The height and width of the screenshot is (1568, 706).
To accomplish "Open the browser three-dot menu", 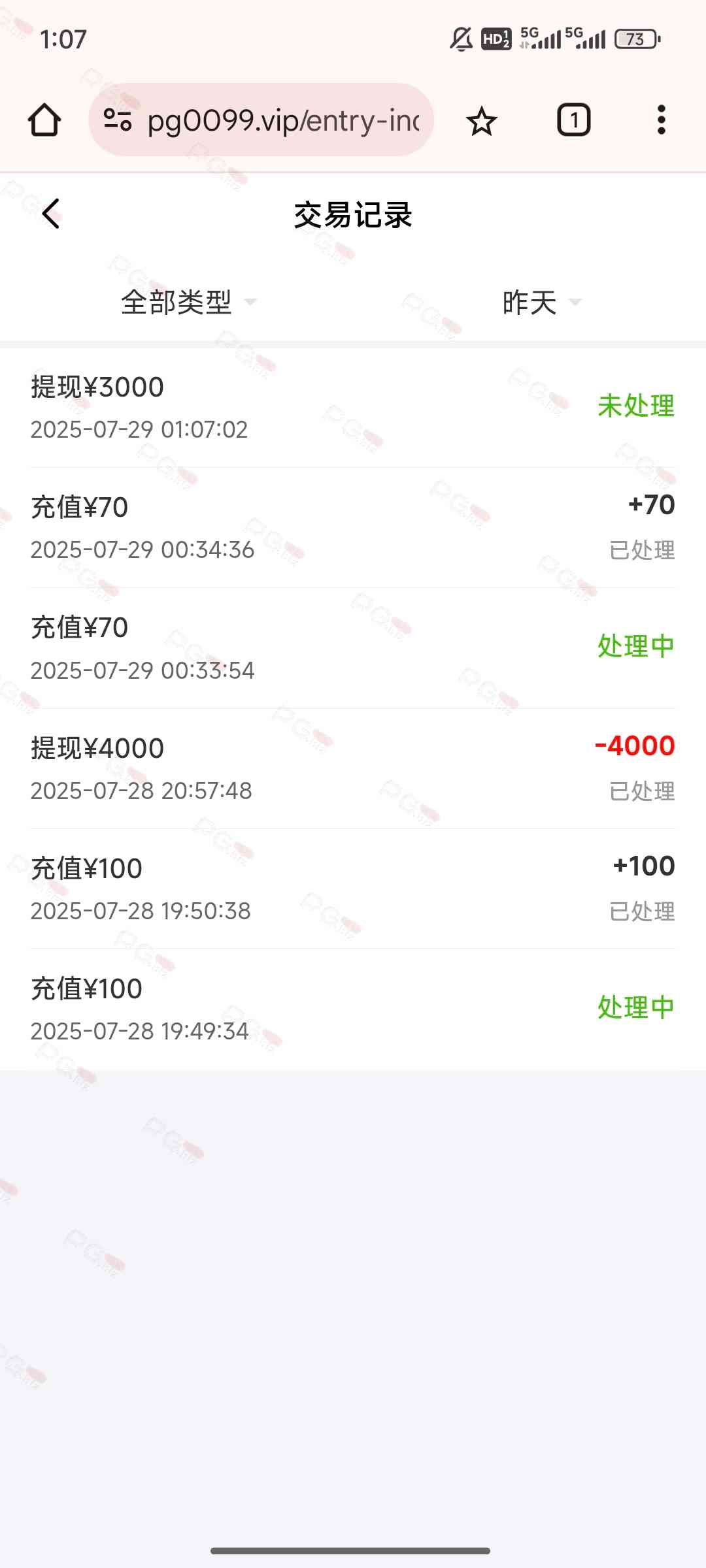I will pyautogui.click(x=661, y=120).
